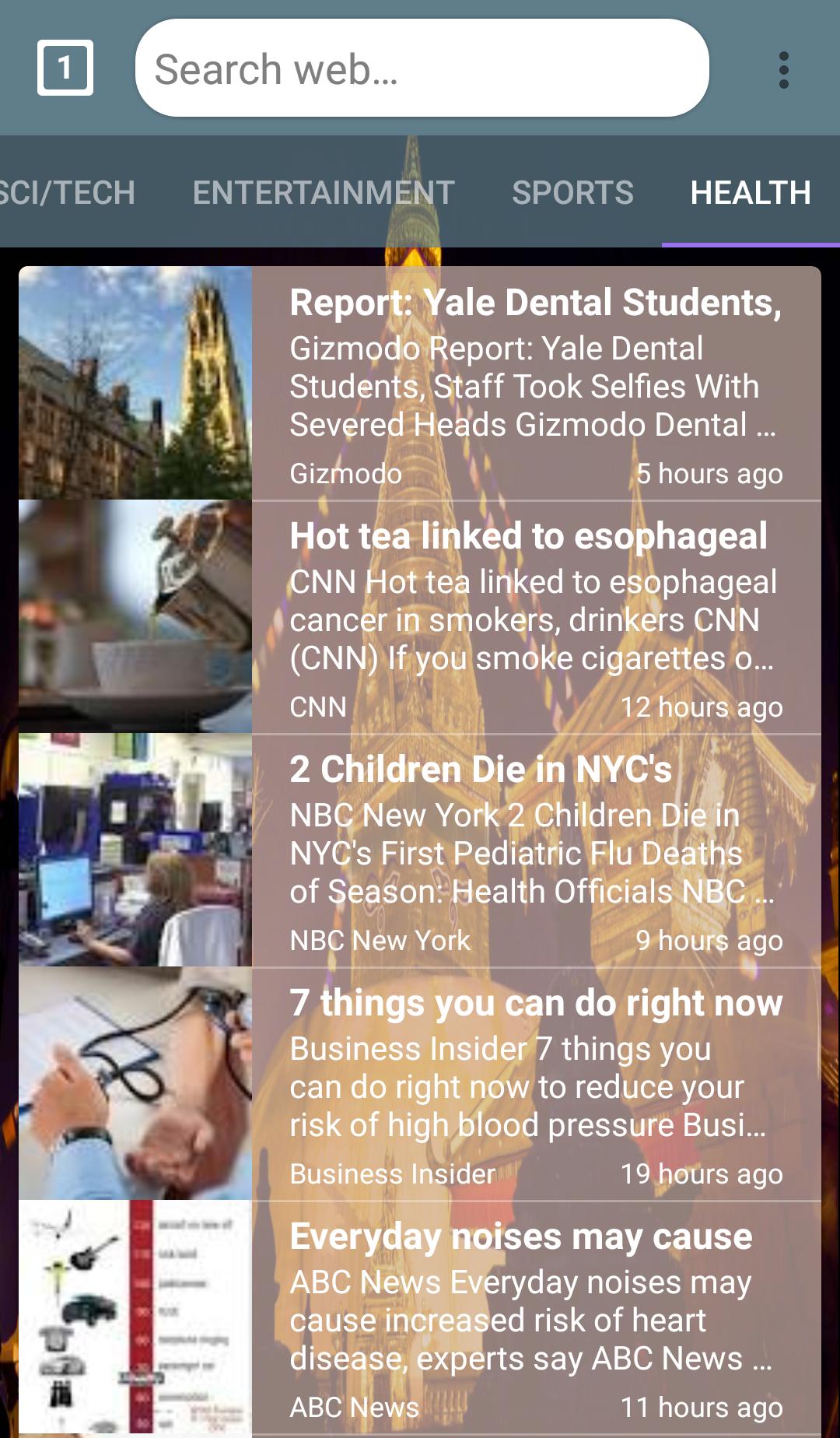The width and height of the screenshot is (840, 1438).
Task: Open the three-dot overflow menu
Action: (783, 70)
